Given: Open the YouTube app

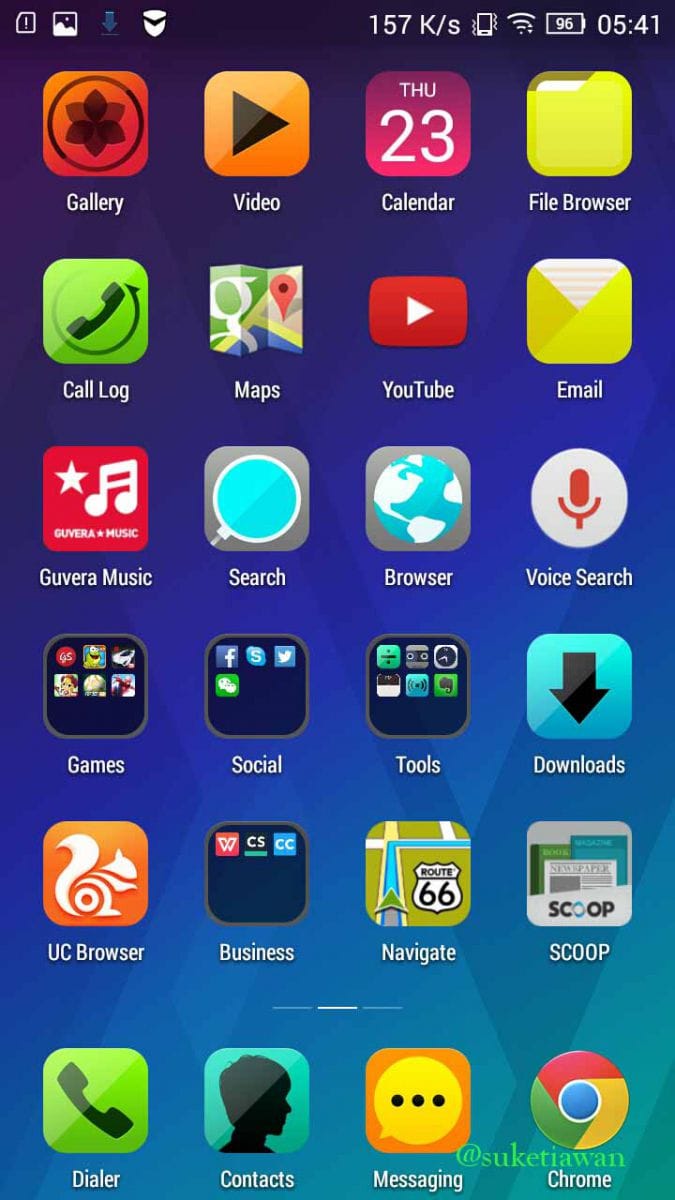Looking at the screenshot, I should [x=418, y=311].
